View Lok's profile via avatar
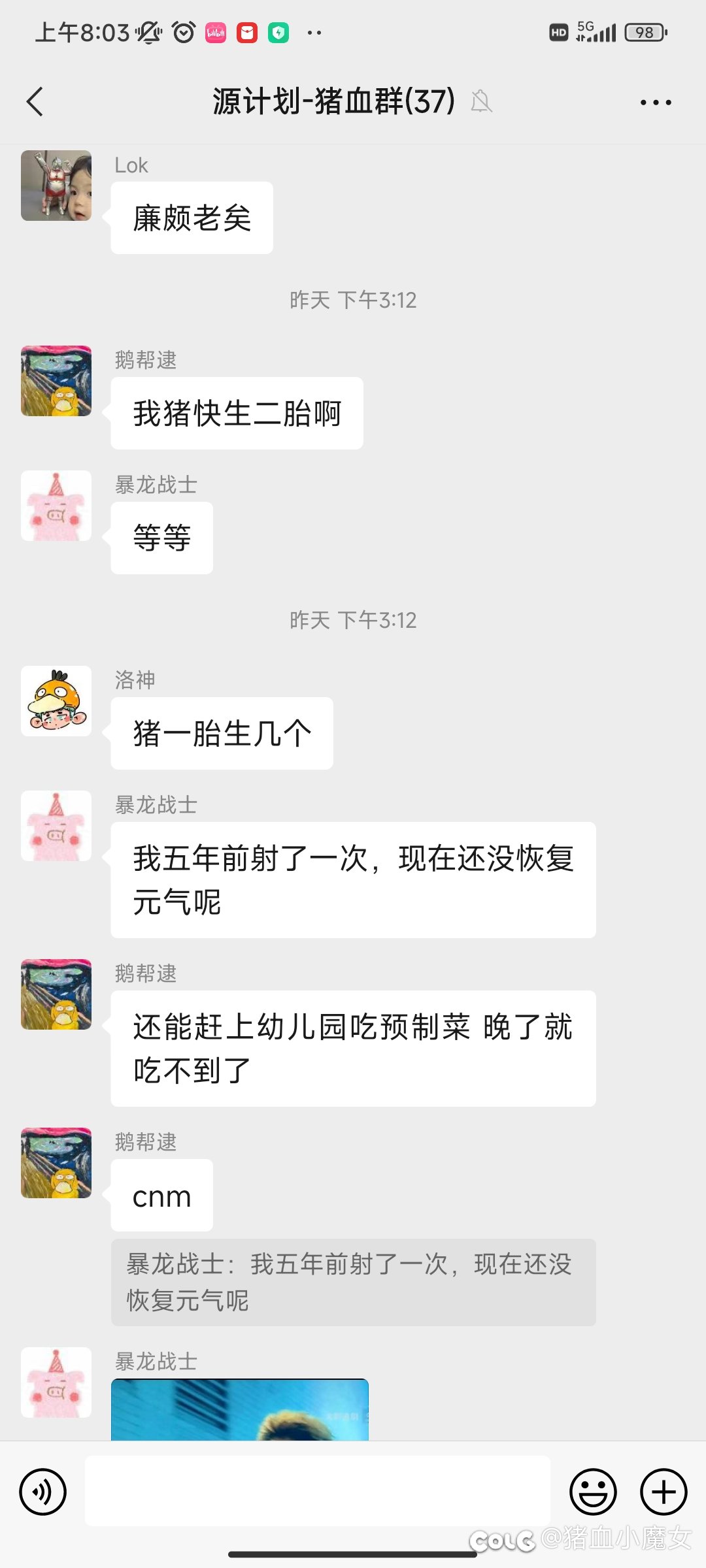The width and height of the screenshot is (706, 1568). tap(56, 186)
